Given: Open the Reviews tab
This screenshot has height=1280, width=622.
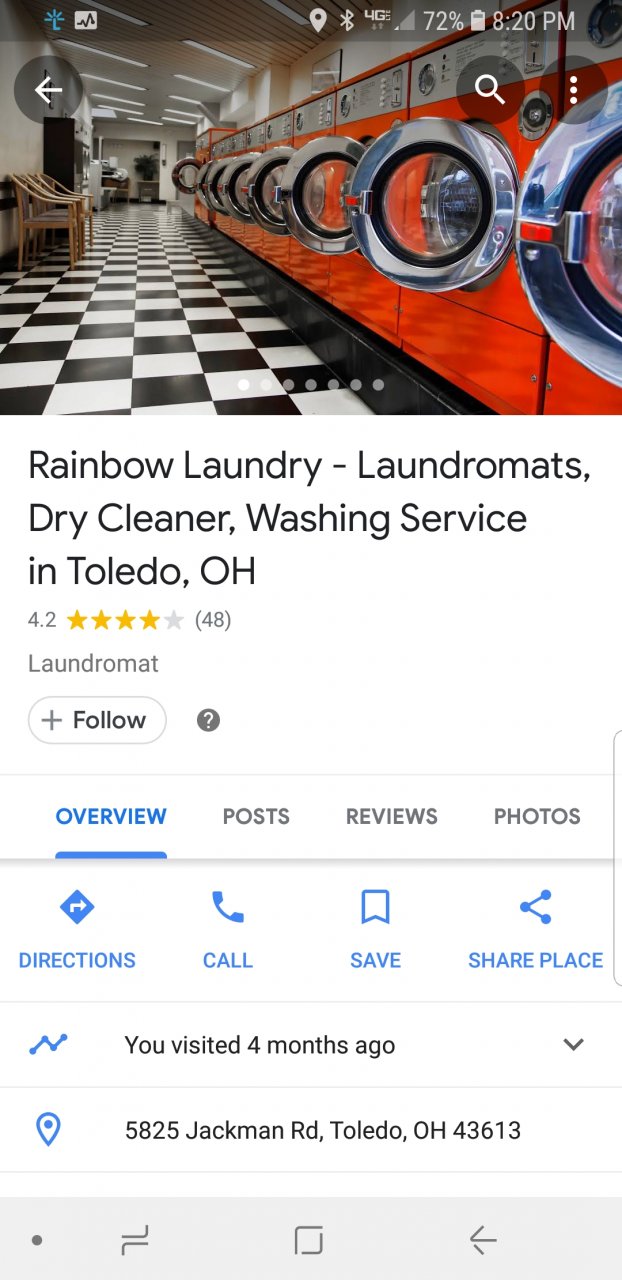Looking at the screenshot, I should (x=391, y=816).
